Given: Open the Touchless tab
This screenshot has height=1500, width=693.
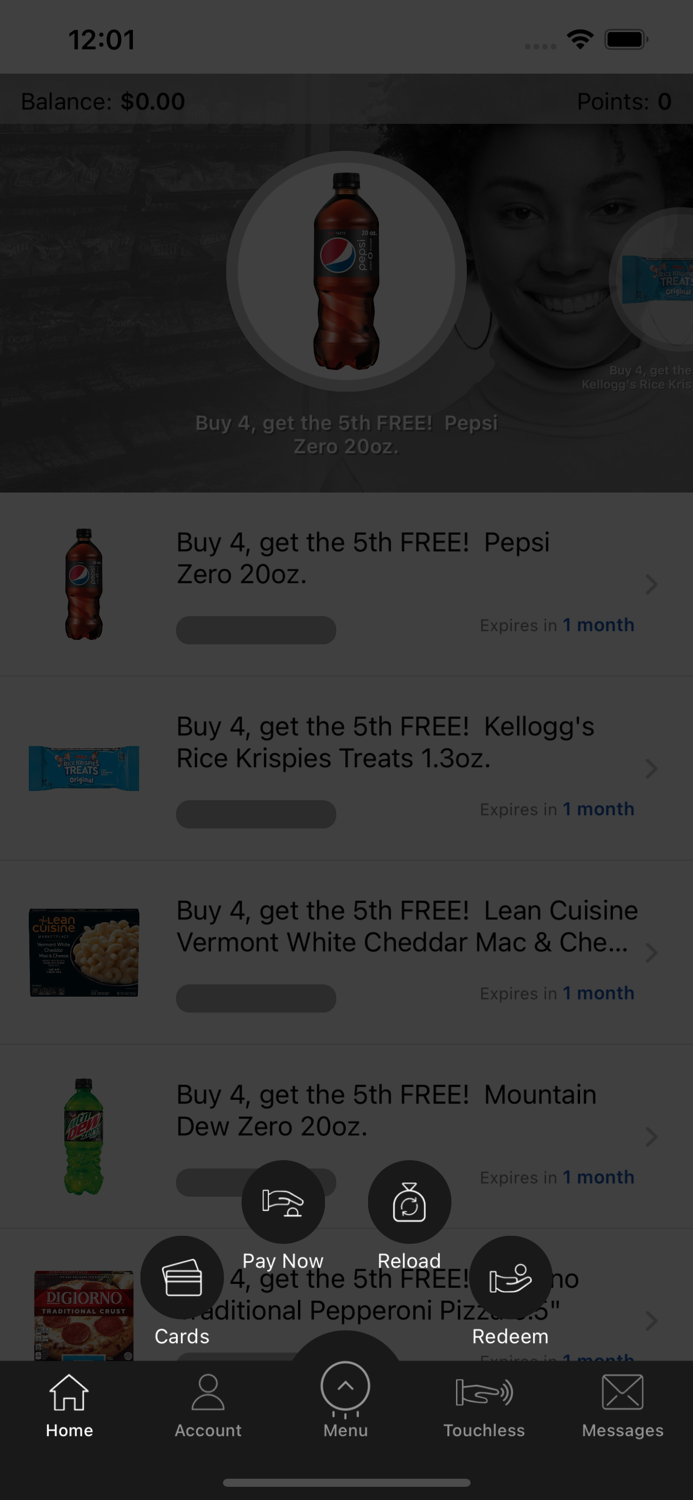Looking at the screenshot, I should tap(484, 1404).
